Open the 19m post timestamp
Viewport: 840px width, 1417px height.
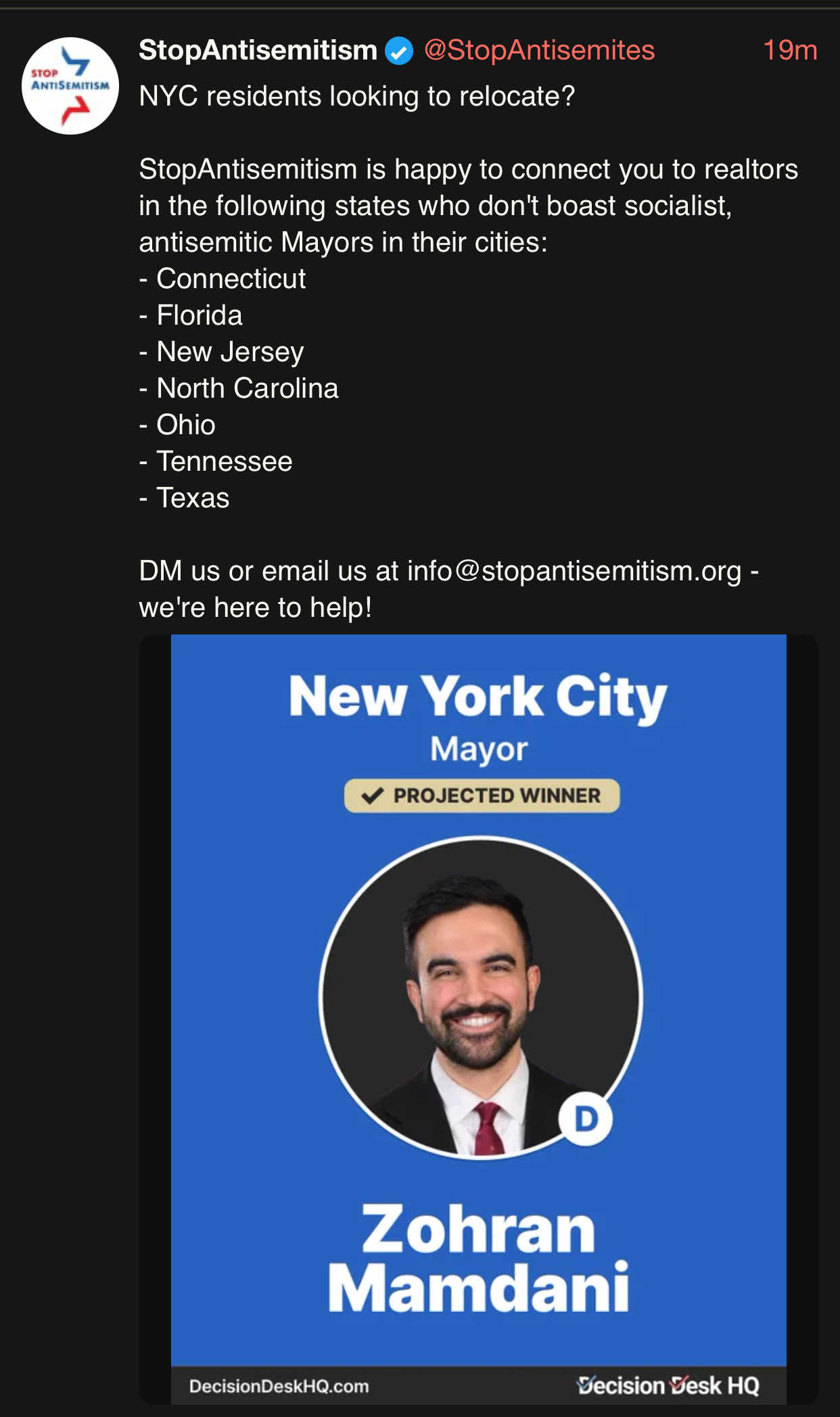789,50
